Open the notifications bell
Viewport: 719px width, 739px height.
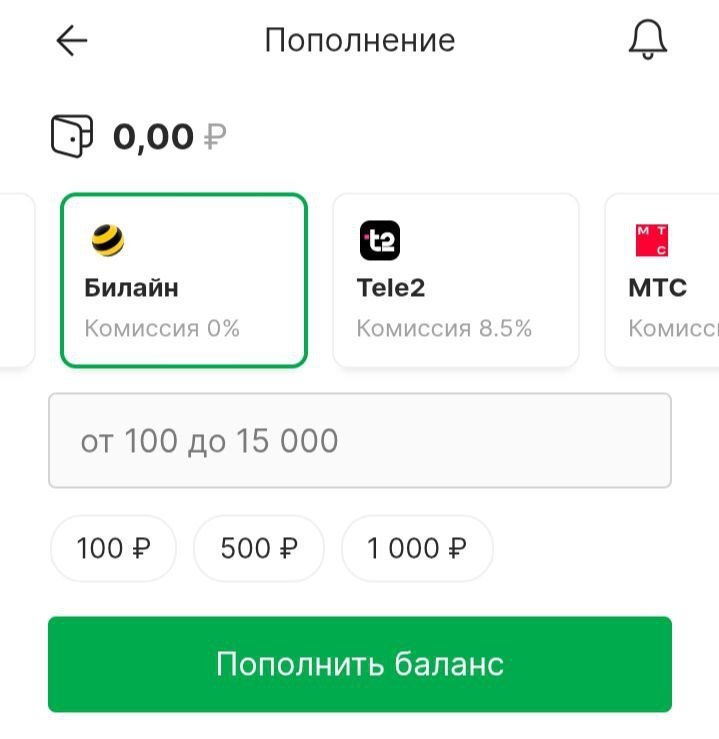click(x=647, y=41)
